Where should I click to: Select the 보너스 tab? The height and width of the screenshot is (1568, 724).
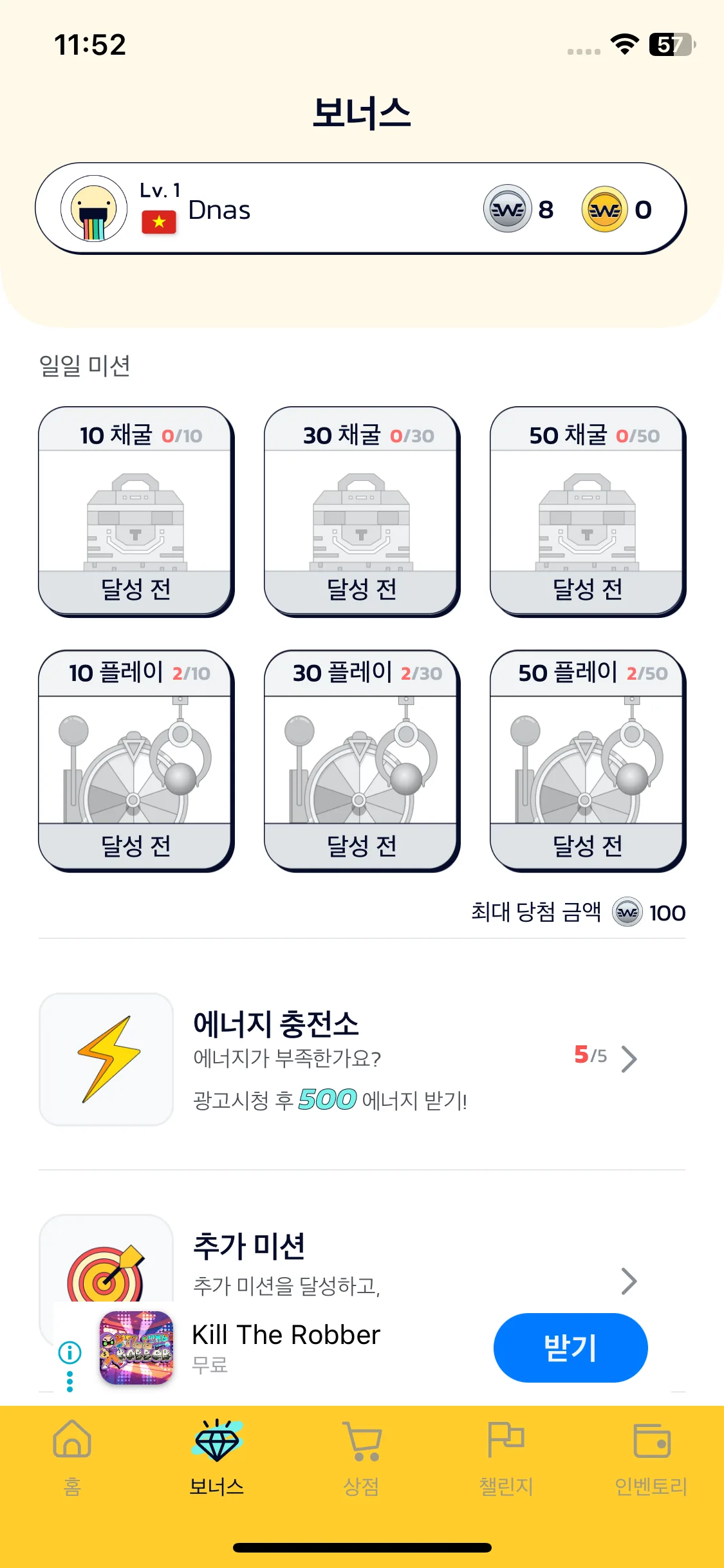pyautogui.click(x=217, y=1457)
